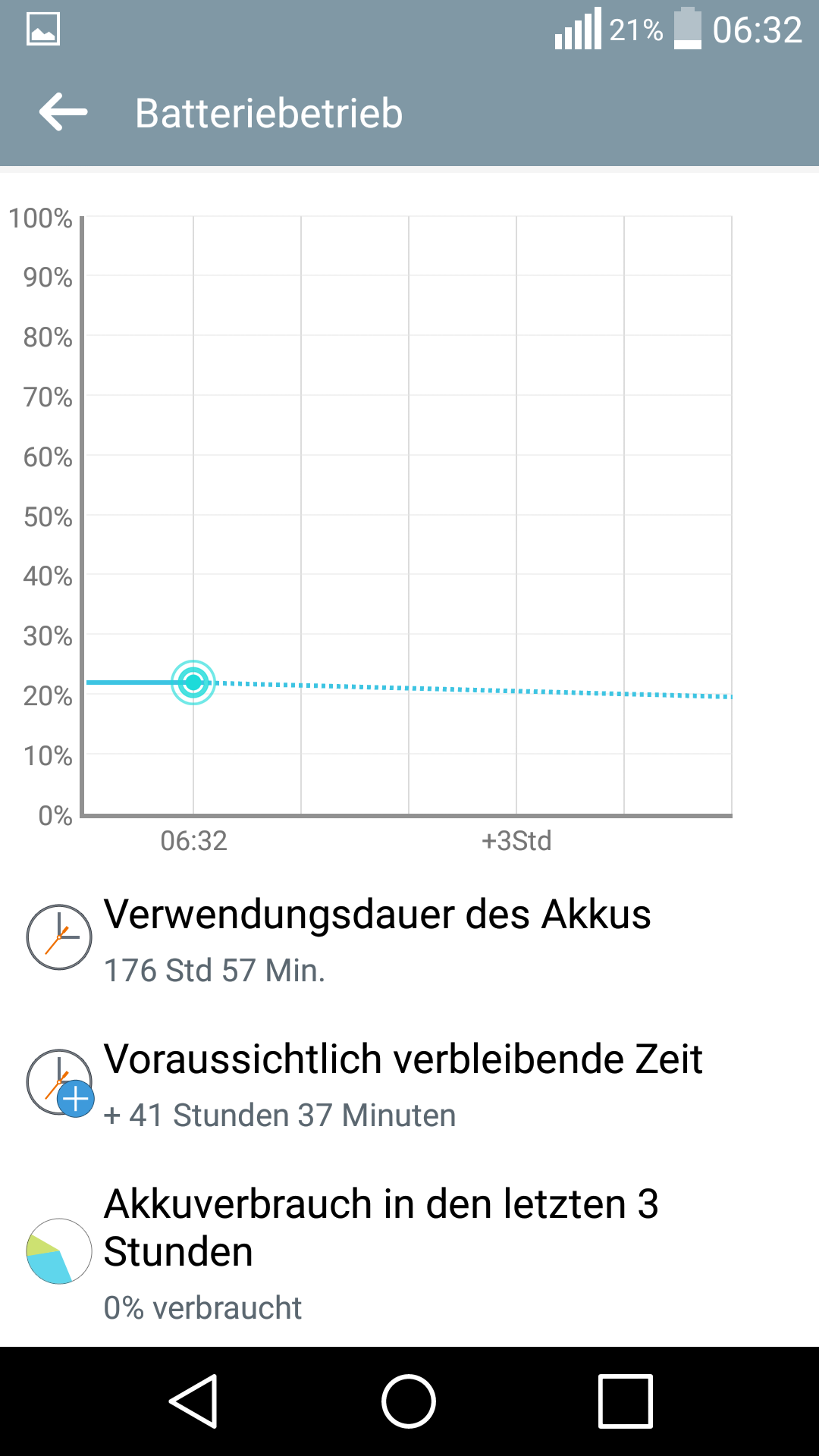Open the recent apps overview
The width and height of the screenshot is (819, 1456).
click(x=626, y=1401)
